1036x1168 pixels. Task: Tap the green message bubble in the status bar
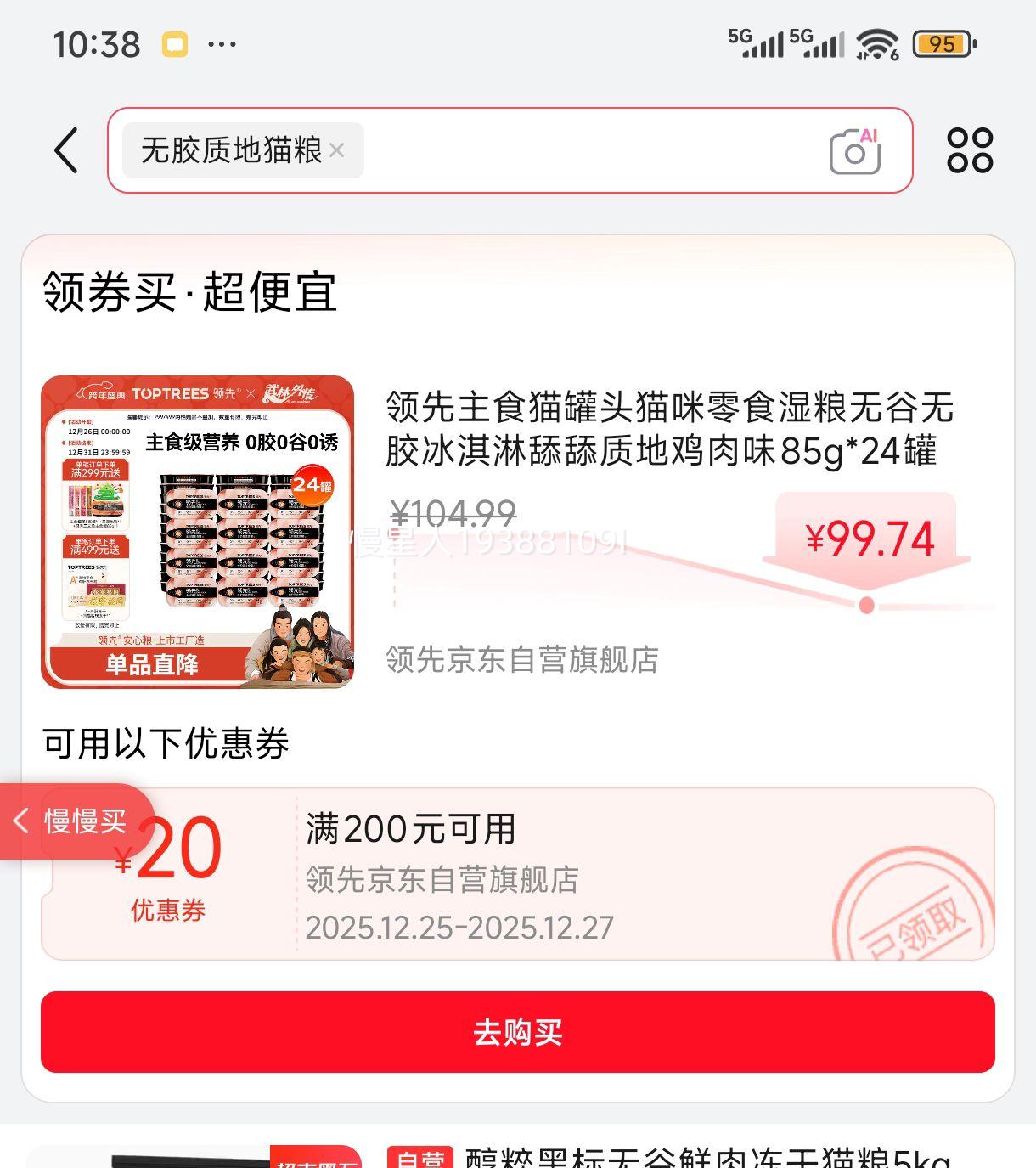[175, 43]
